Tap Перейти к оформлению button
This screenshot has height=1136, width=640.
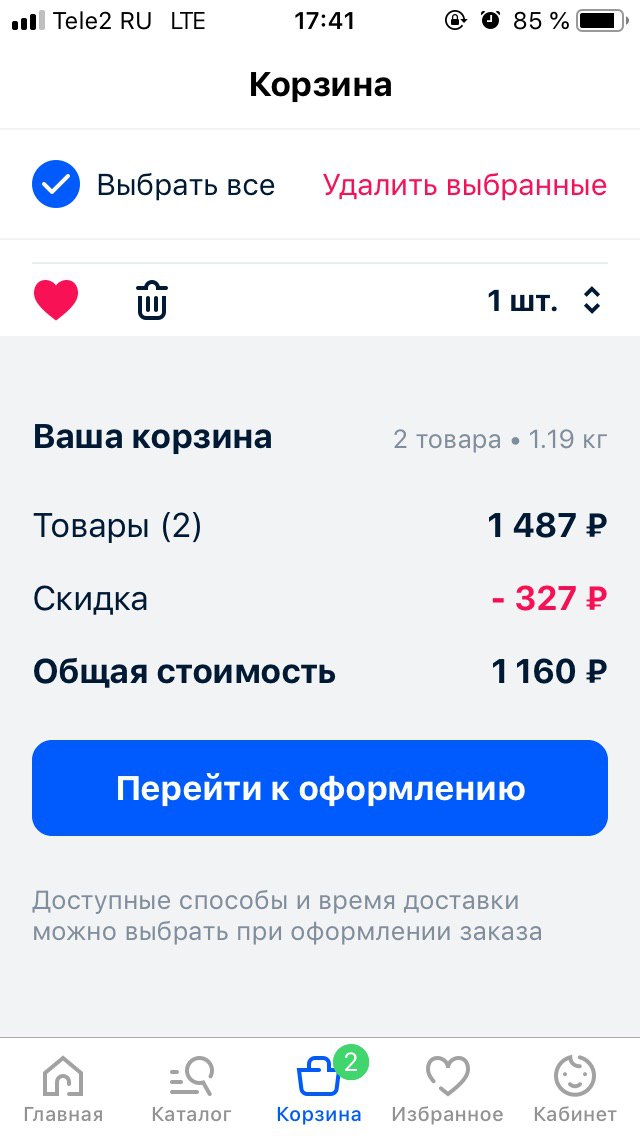[x=320, y=788]
